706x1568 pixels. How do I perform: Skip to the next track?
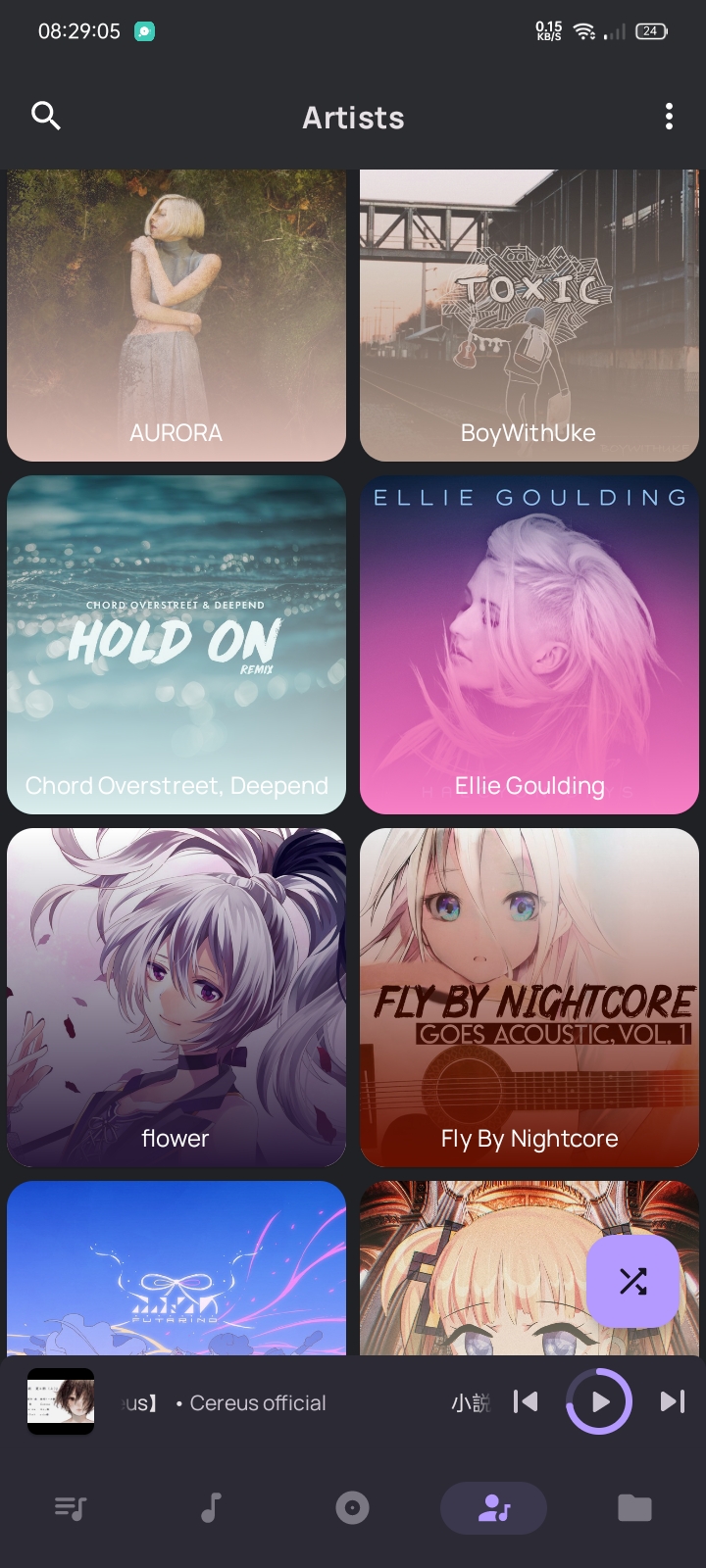(672, 1402)
